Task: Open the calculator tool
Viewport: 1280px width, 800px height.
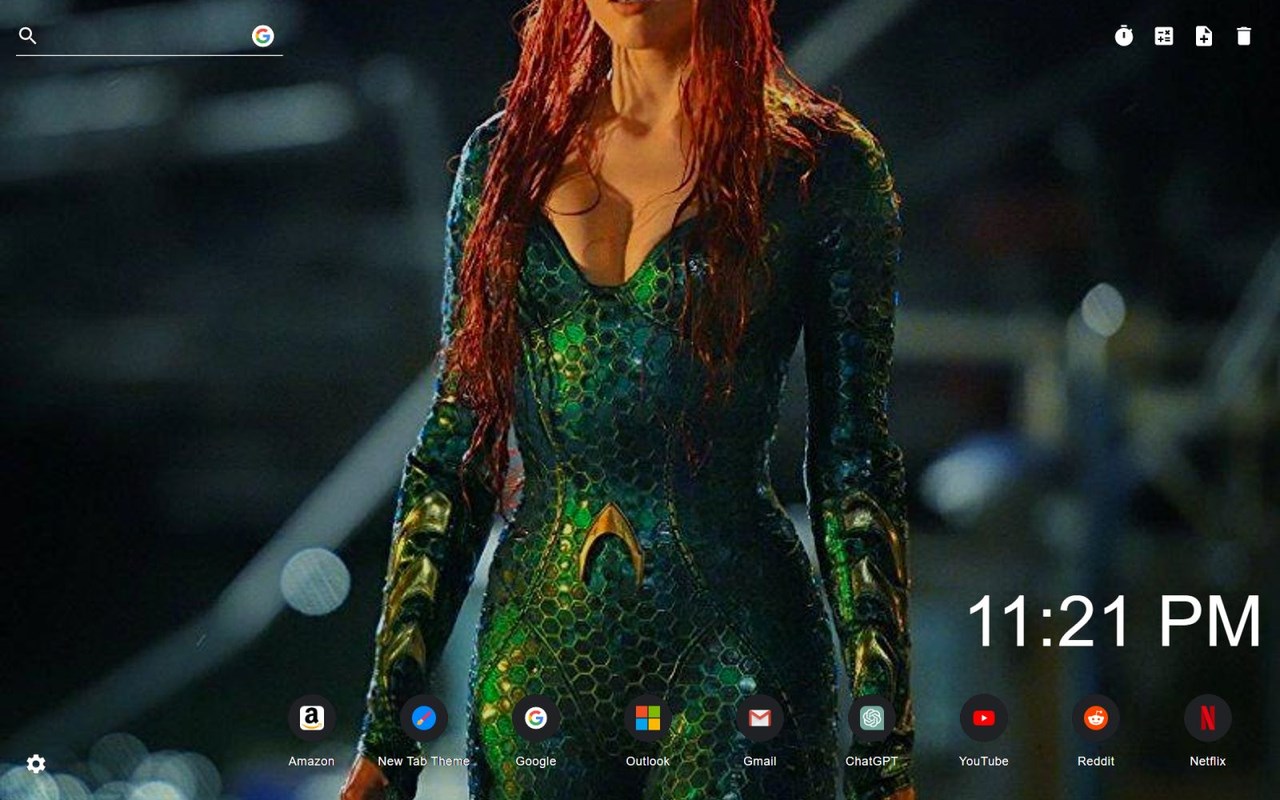Action: 1164,36
